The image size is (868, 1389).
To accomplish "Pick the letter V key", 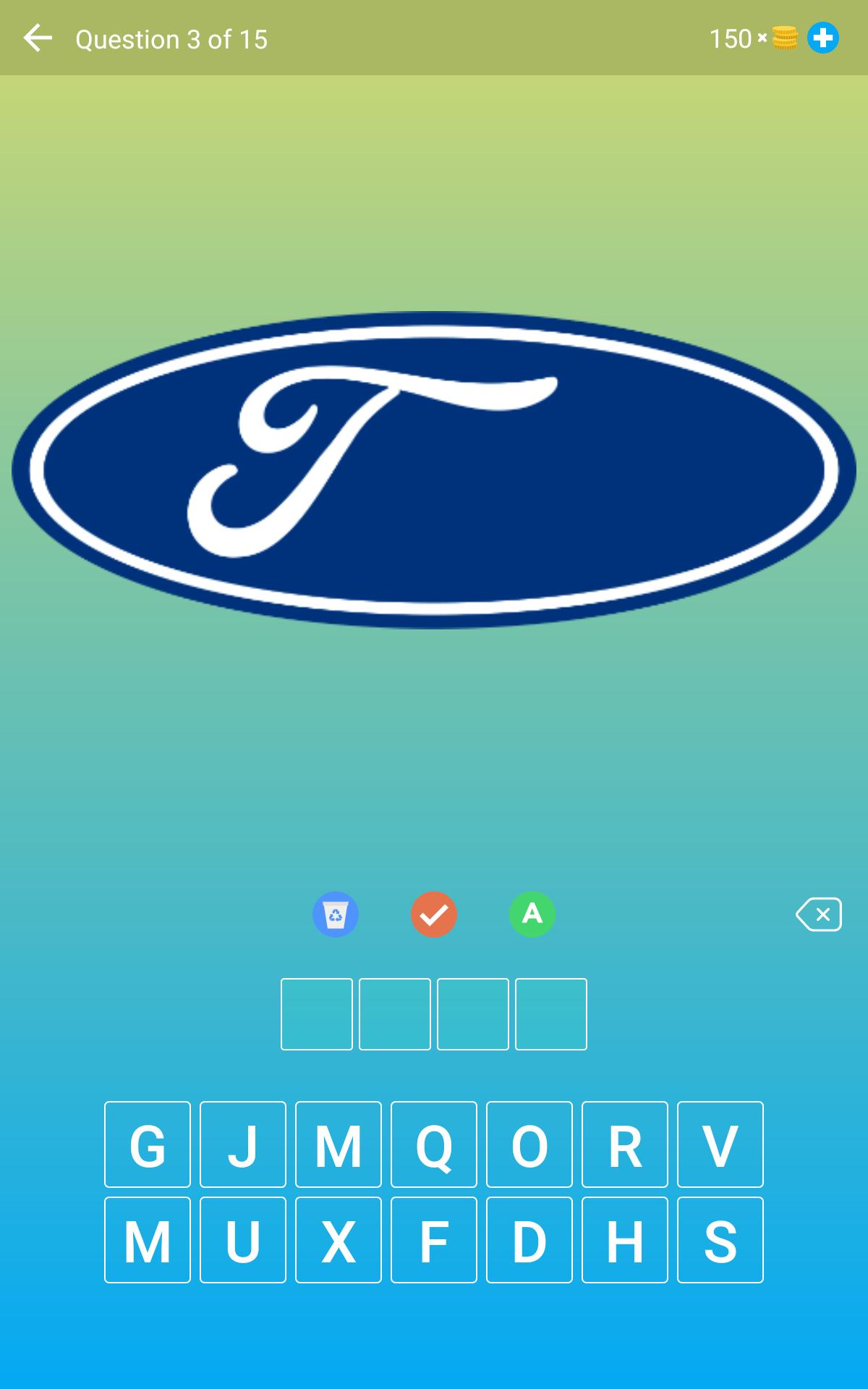I will pyautogui.click(x=720, y=1144).
